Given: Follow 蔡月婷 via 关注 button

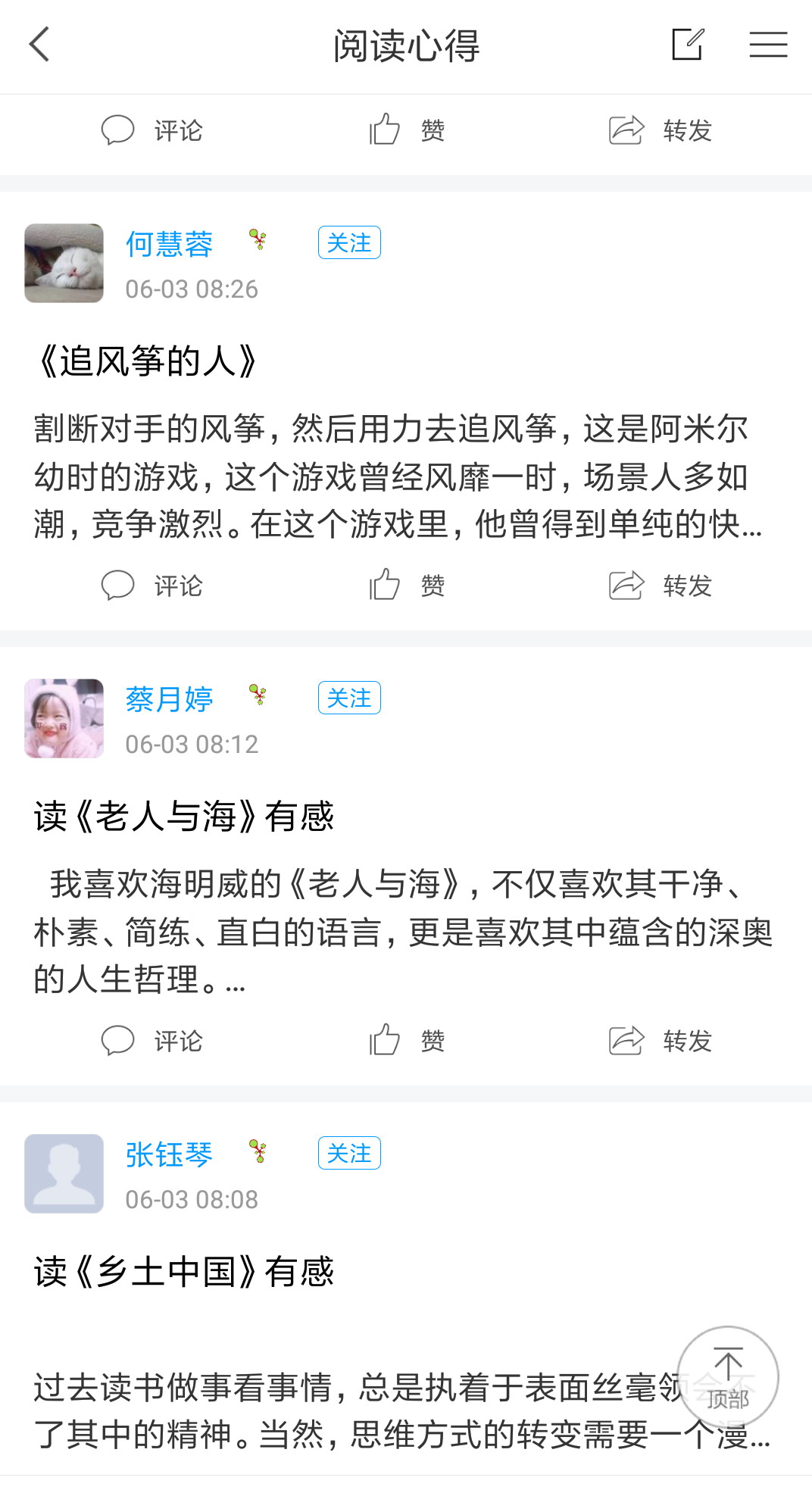Looking at the screenshot, I should (349, 698).
